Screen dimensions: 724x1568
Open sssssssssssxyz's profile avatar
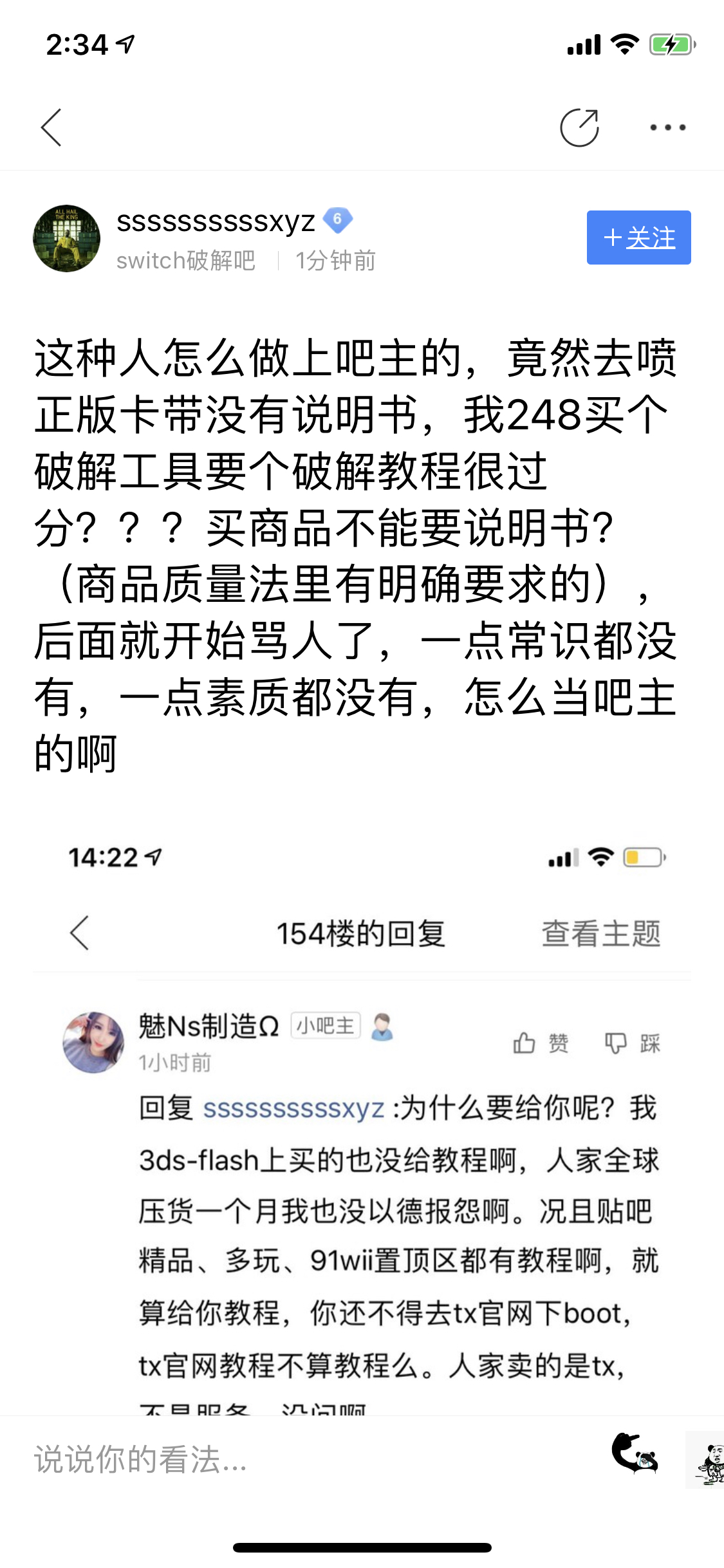click(67, 239)
